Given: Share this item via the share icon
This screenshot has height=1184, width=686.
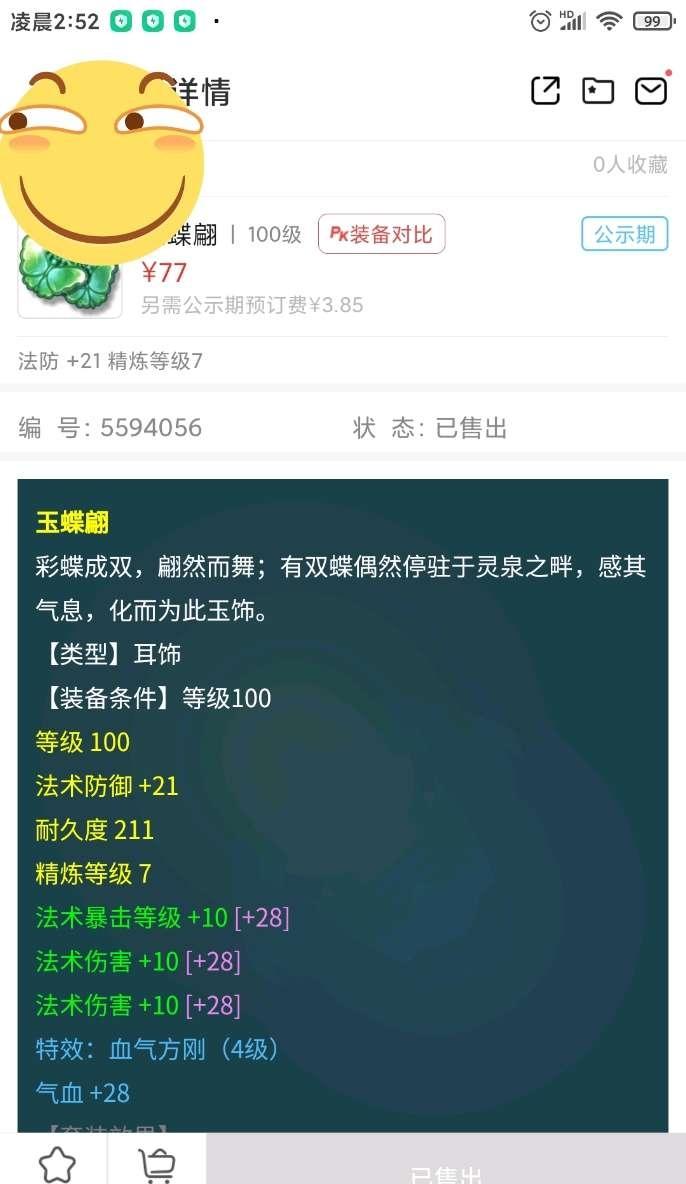Looking at the screenshot, I should click(x=545, y=90).
